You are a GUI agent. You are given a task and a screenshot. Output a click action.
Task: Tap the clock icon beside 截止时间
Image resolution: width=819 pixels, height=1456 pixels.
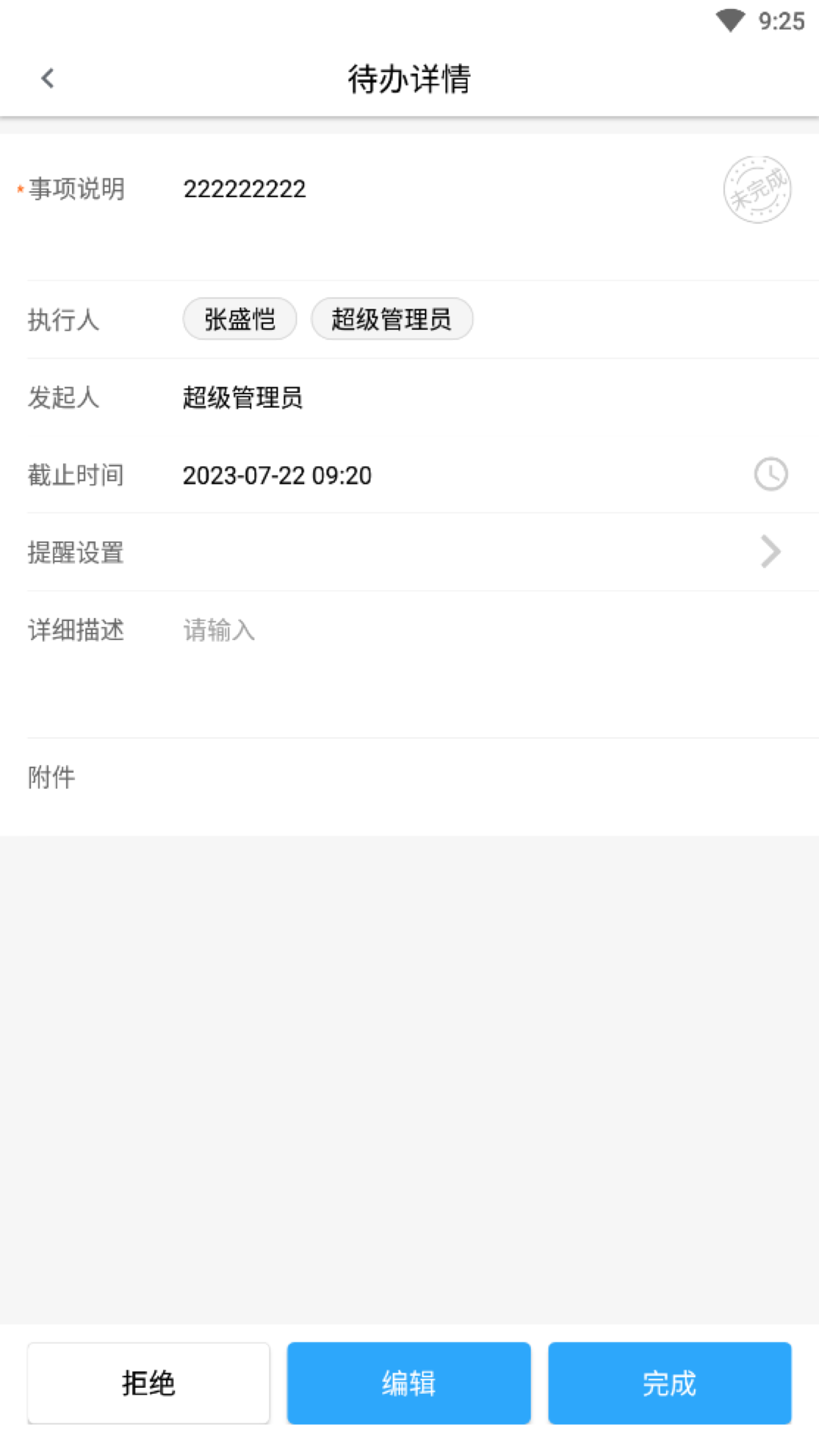pos(770,475)
